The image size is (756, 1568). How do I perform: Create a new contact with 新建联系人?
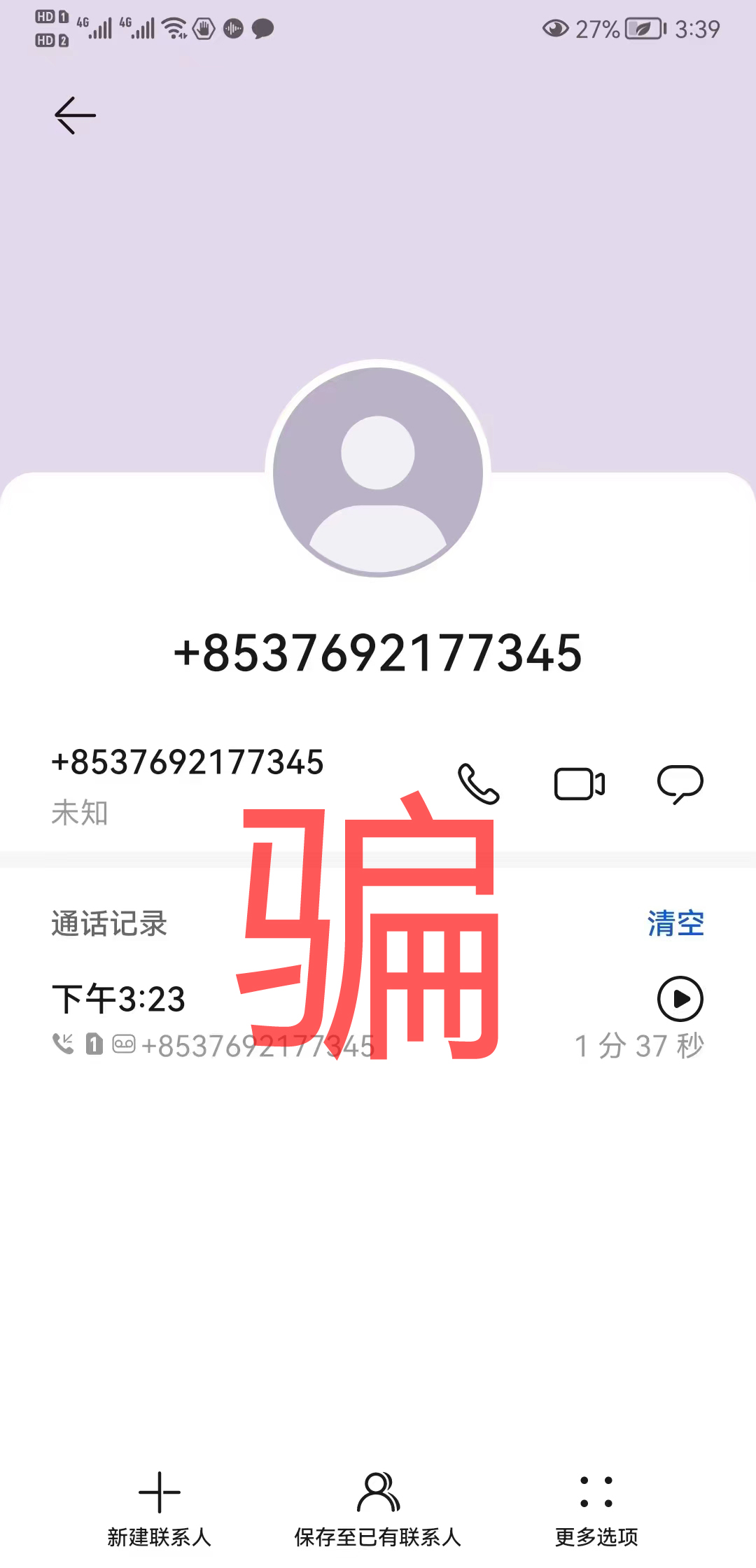click(160, 1508)
